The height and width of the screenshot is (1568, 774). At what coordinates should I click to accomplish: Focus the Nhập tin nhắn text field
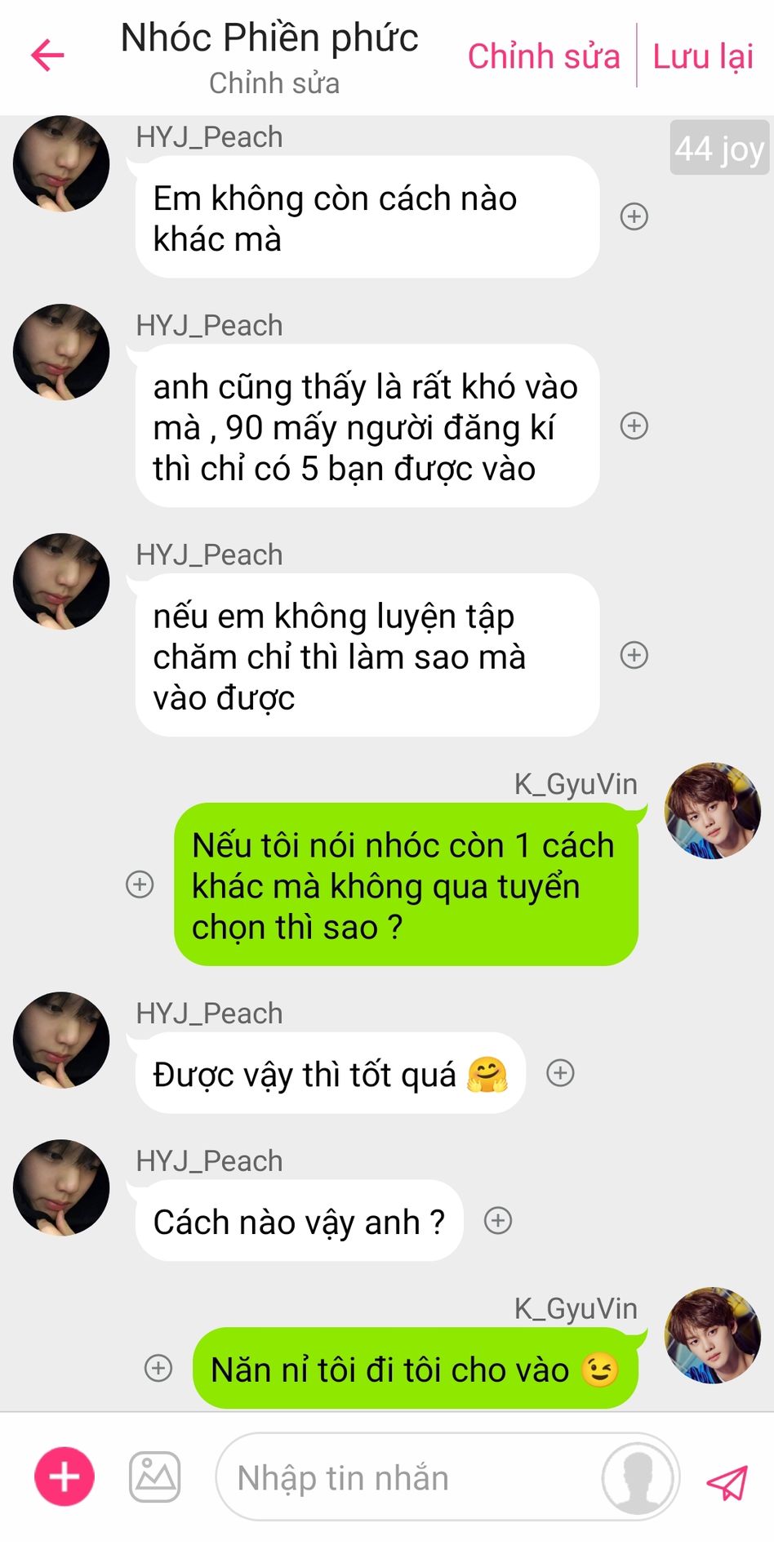pyautogui.click(x=408, y=1478)
